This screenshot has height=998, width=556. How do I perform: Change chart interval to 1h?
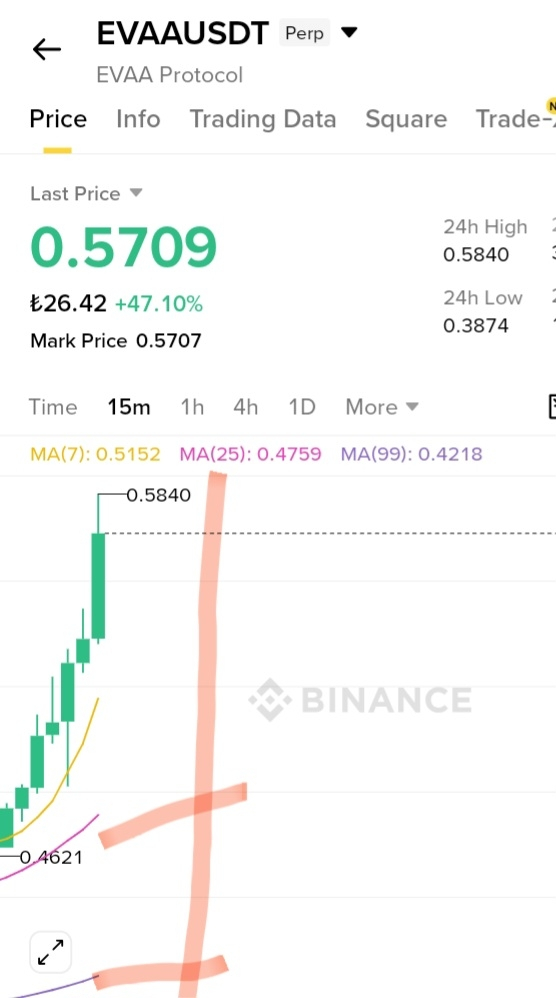192,407
